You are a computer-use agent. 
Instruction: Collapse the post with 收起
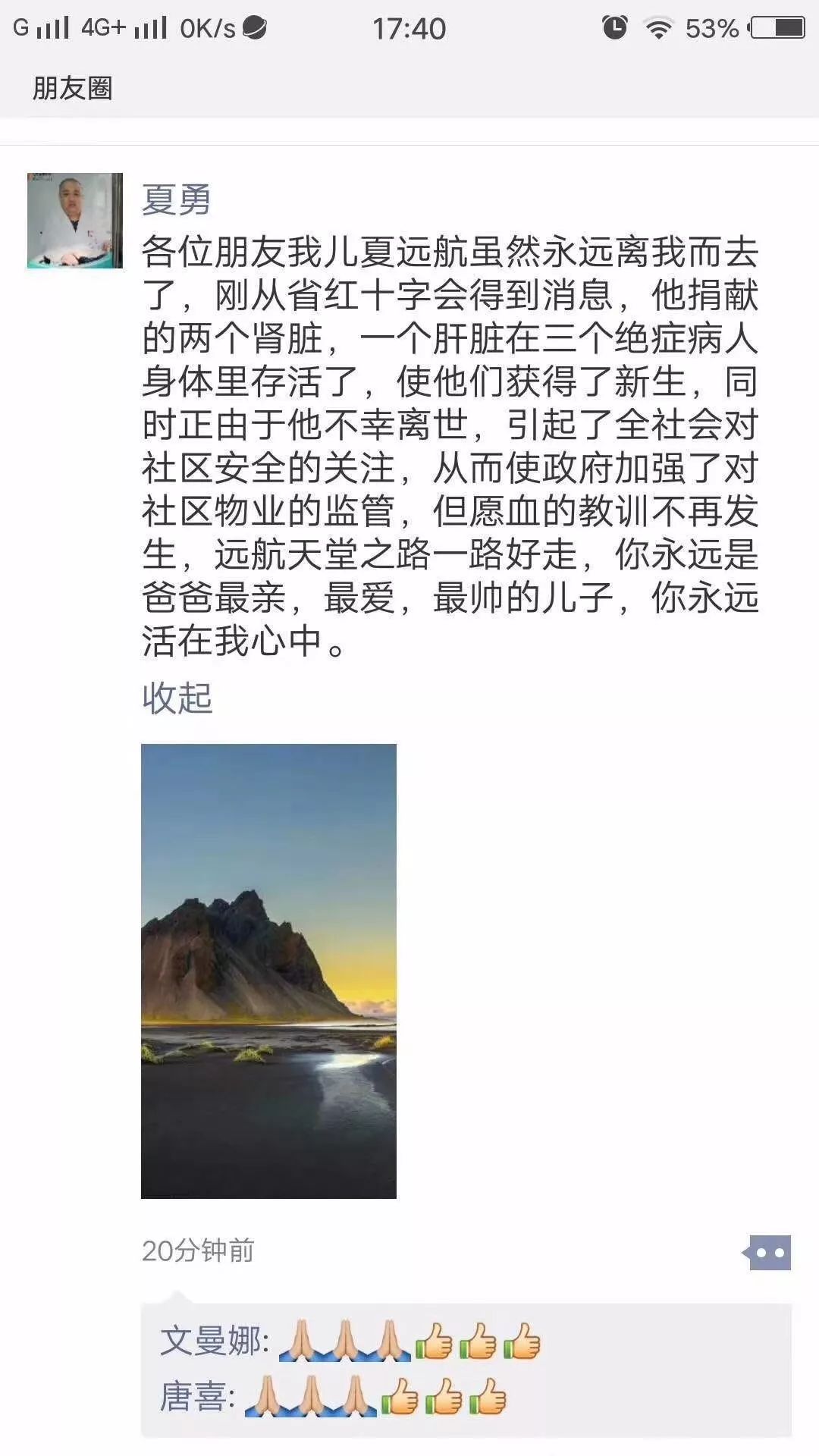tap(177, 698)
